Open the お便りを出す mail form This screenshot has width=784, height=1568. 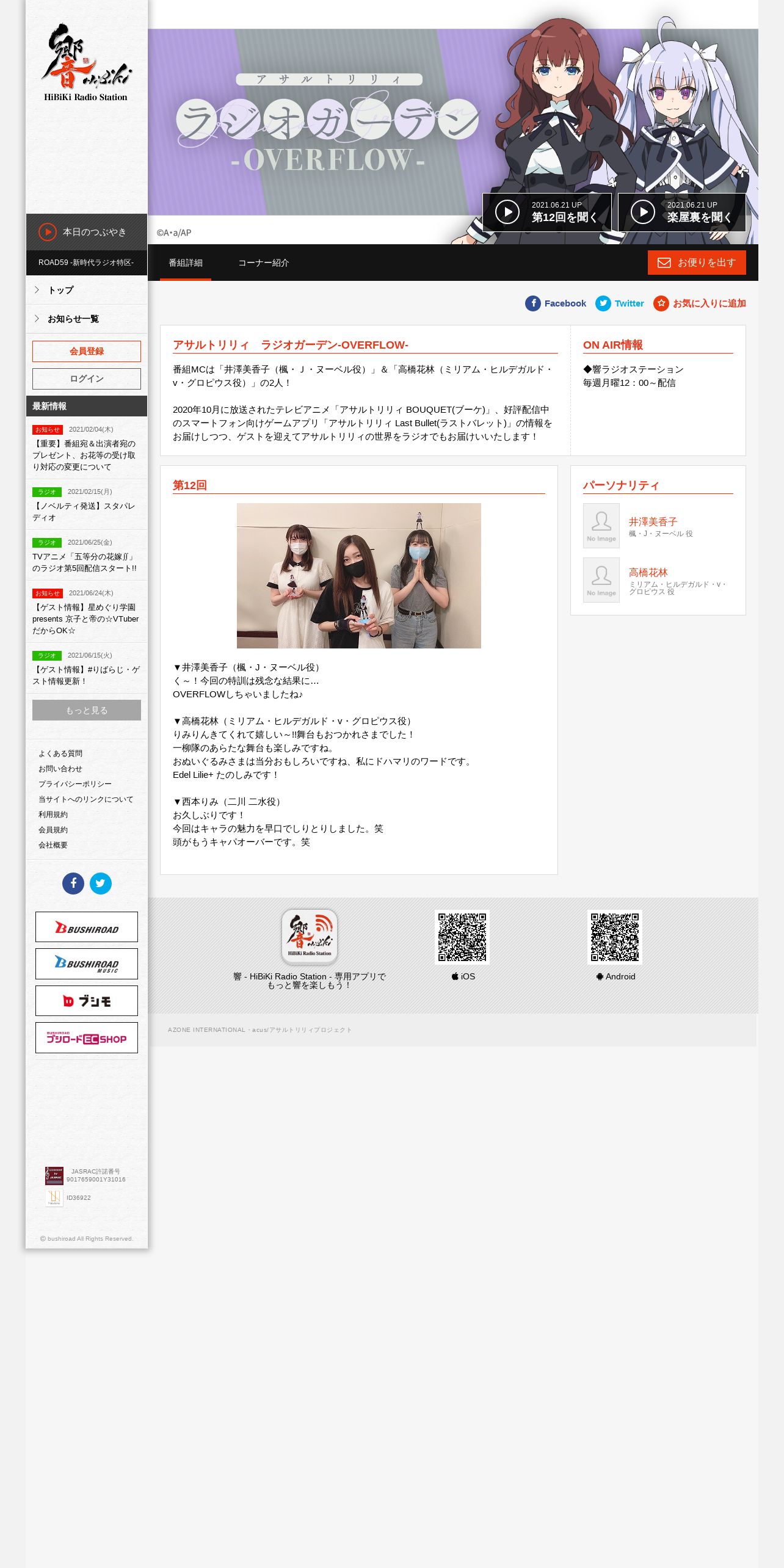point(697,263)
